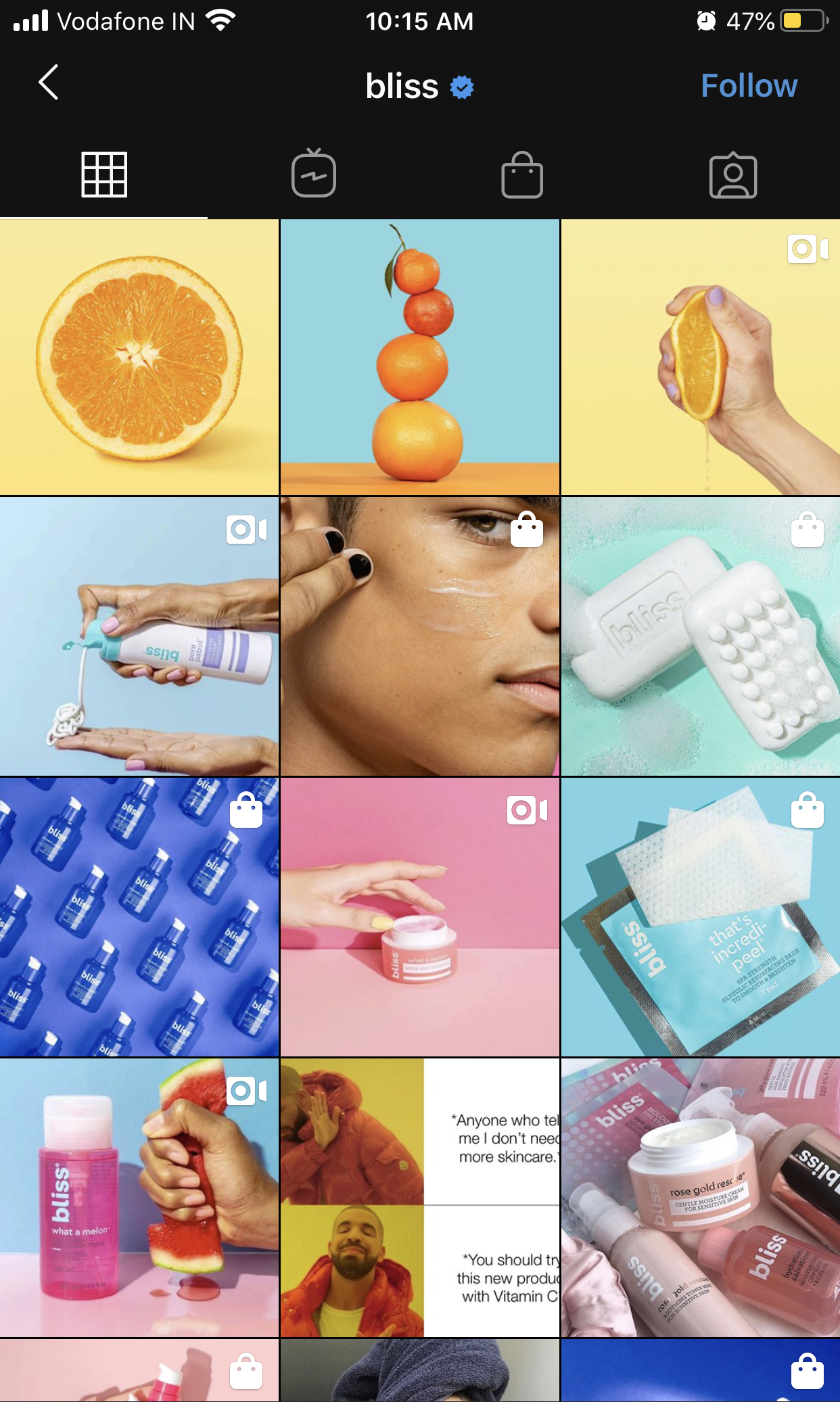Viewport: 840px width, 1402px height.
Task: Open the rose gold rescue products post
Action: 701,1198
